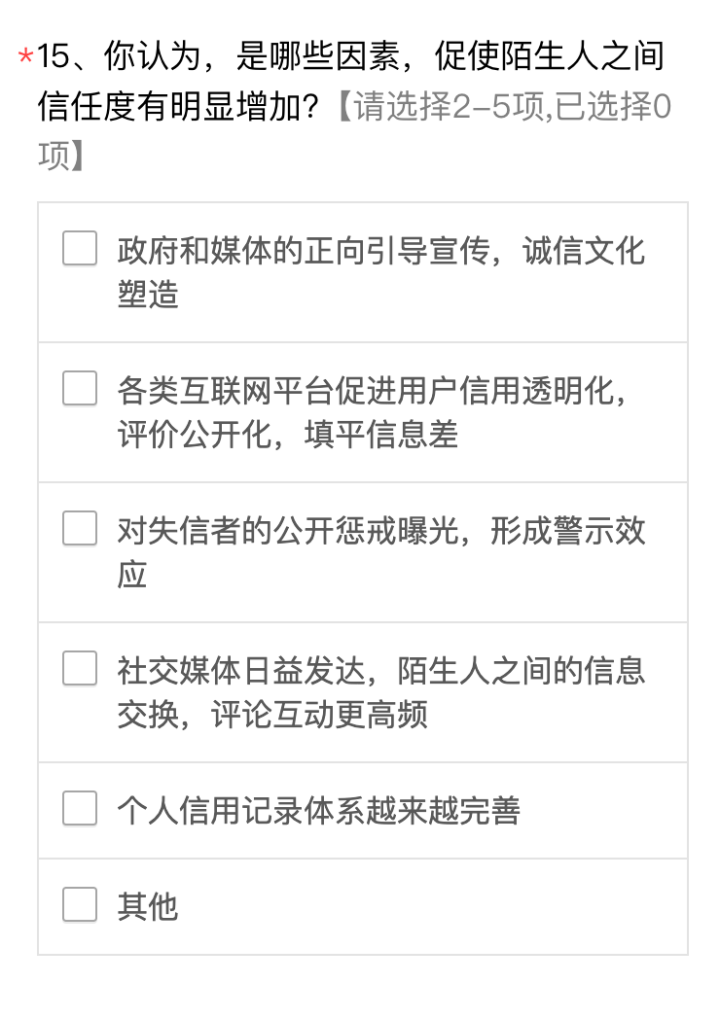This screenshot has height=1019, width=720.
Task: Choose the 社交媒体日益发达 option
Action: point(80,668)
